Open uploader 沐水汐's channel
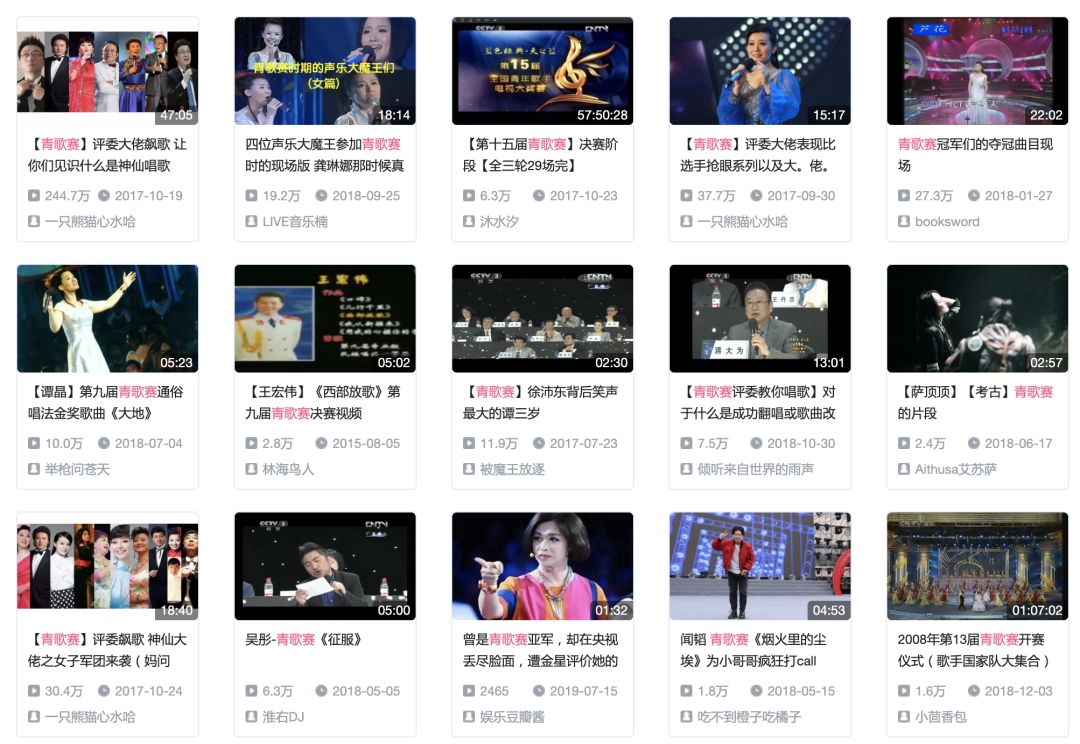This screenshot has height=744, width=1080. (x=499, y=222)
